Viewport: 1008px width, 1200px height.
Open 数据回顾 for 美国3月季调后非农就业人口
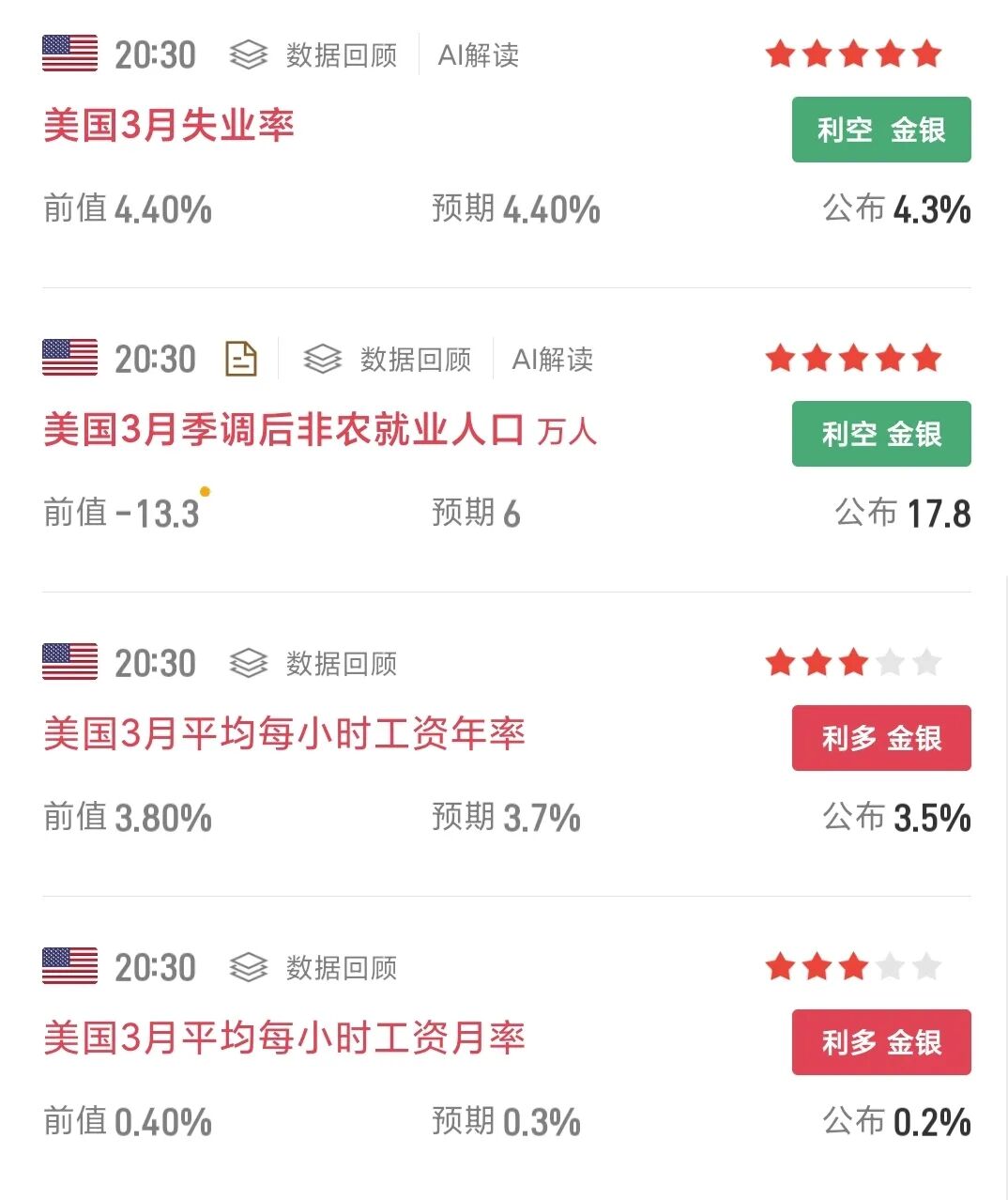[389, 360]
